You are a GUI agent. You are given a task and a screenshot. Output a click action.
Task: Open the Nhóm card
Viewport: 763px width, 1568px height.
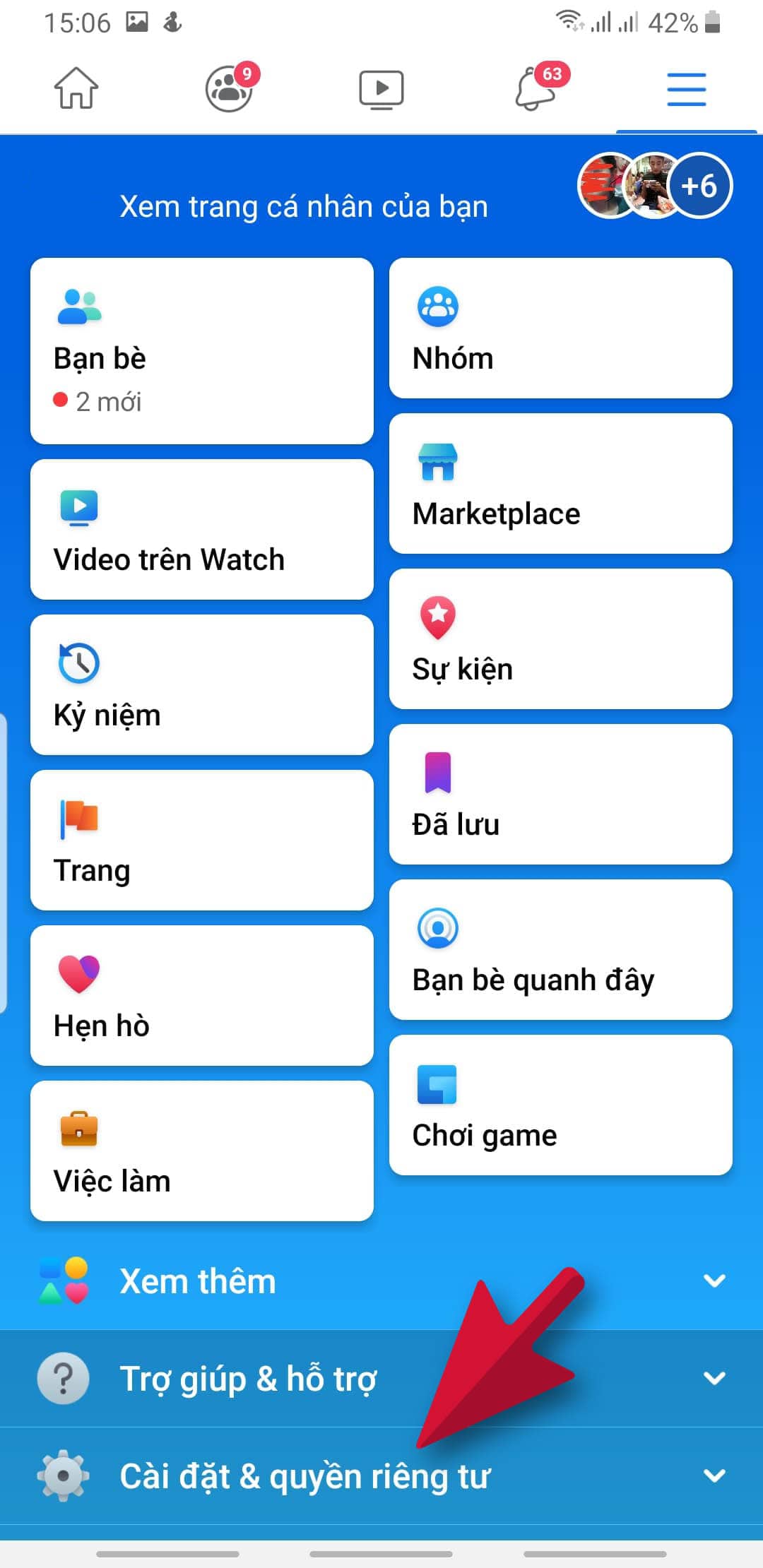pos(560,328)
